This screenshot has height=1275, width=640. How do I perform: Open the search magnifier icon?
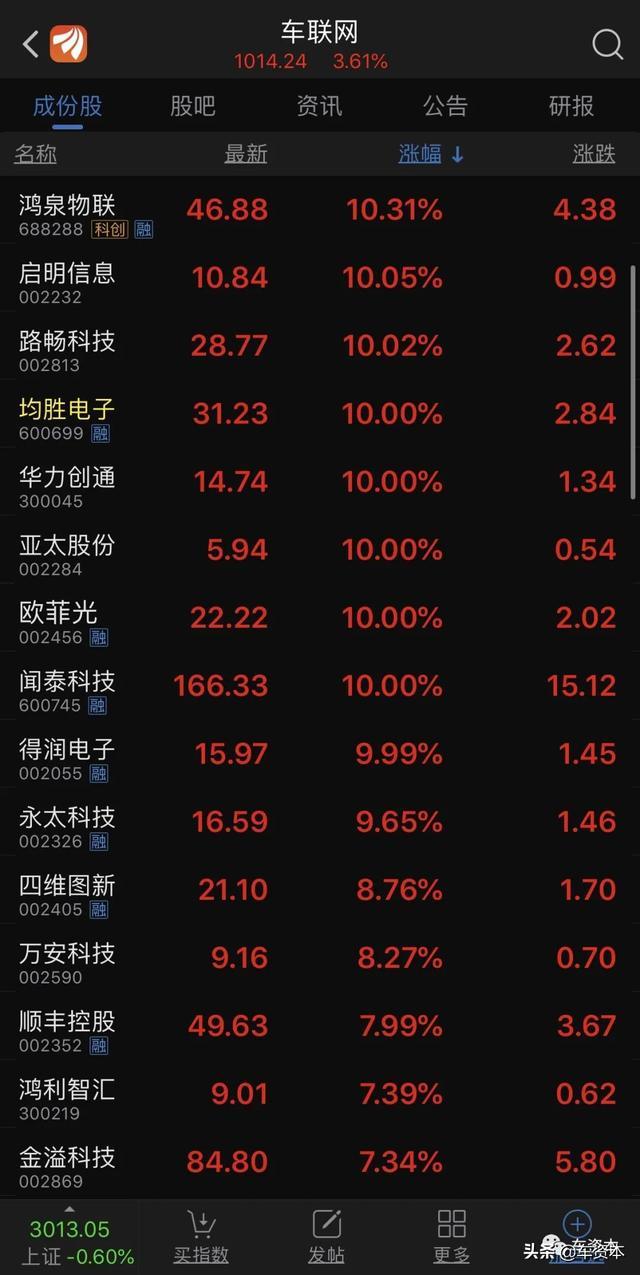coord(607,44)
